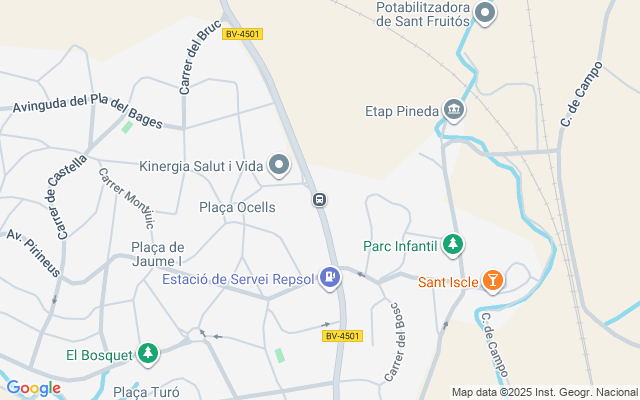The width and height of the screenshot is (640, 400).
Task: Open the Sant Iscle bar marker
Action: pyautogui.click(x=493, y=282)
